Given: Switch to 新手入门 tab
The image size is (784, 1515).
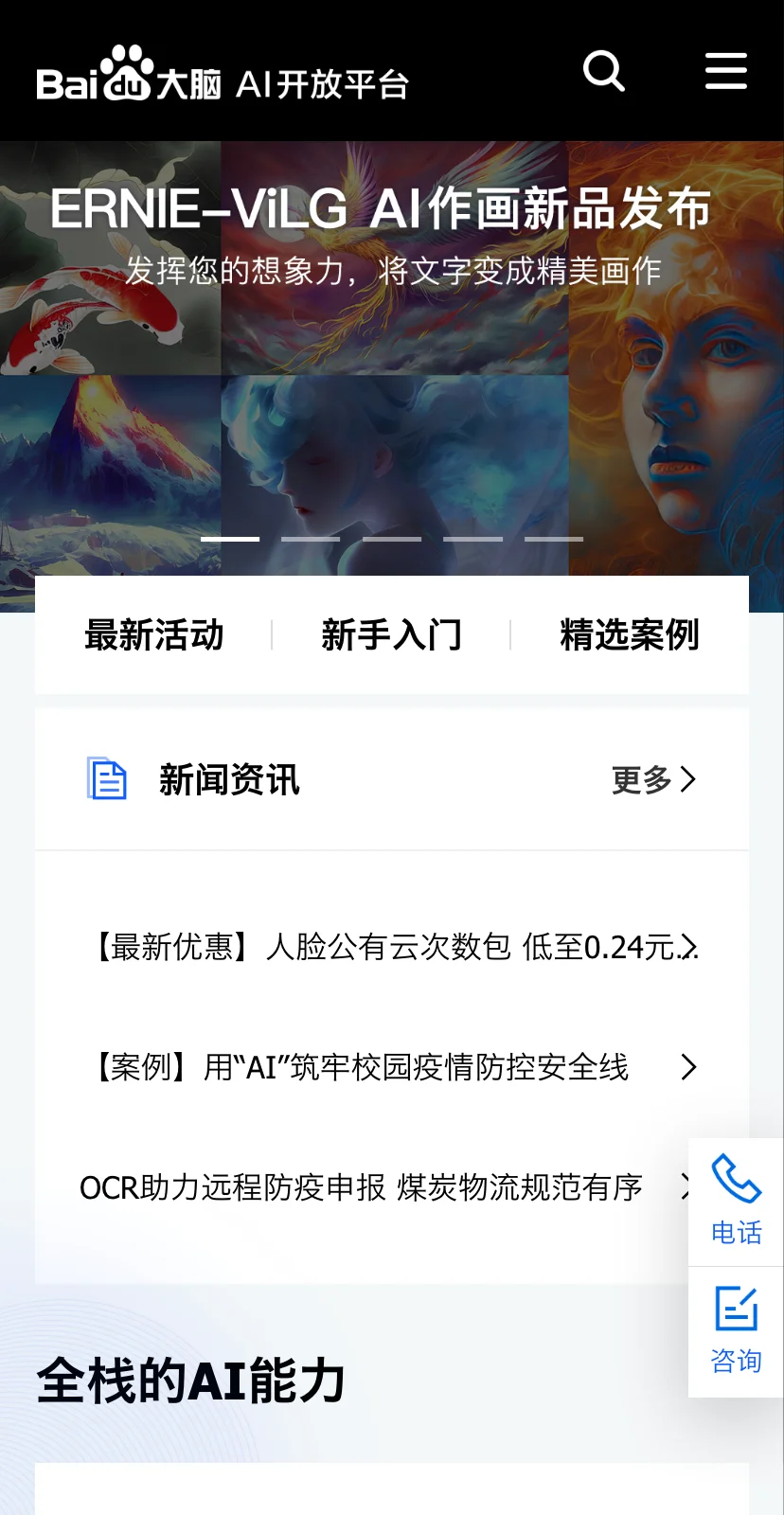Looking at the screenshot, I should click(391, 635).
